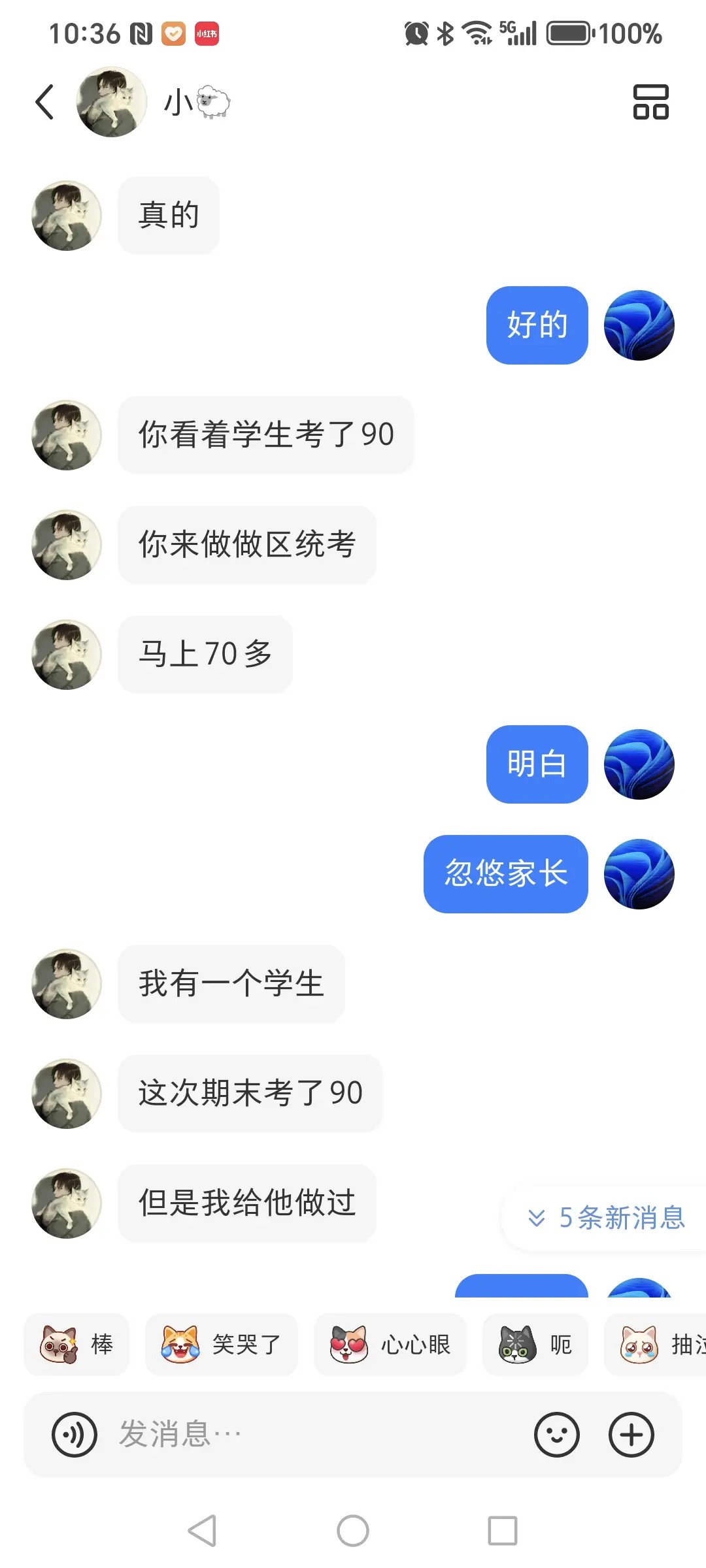The width and height of the screenshot is (706, 1568).
Task: Open the plus attachment menu
Action: 631,1435
